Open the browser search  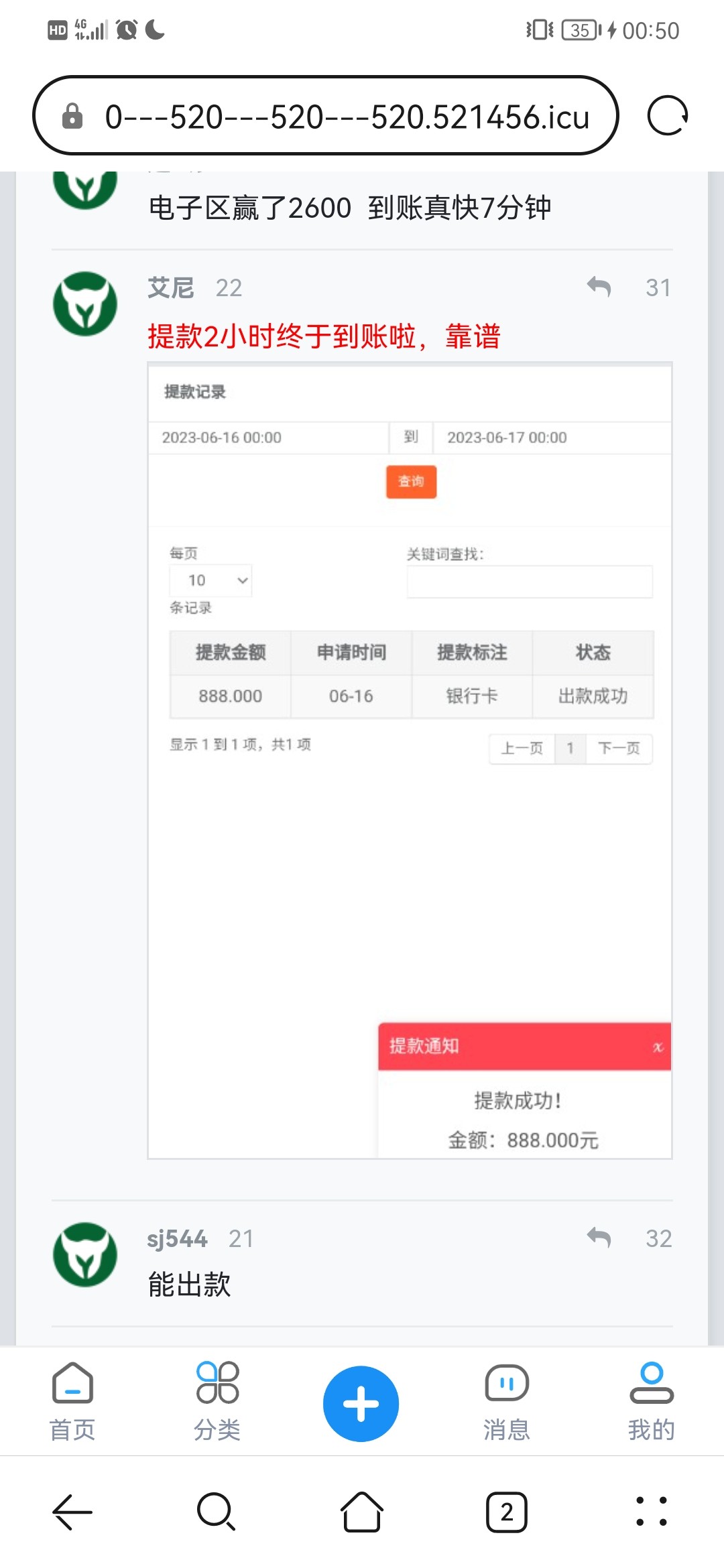(x=217, y=1512)
